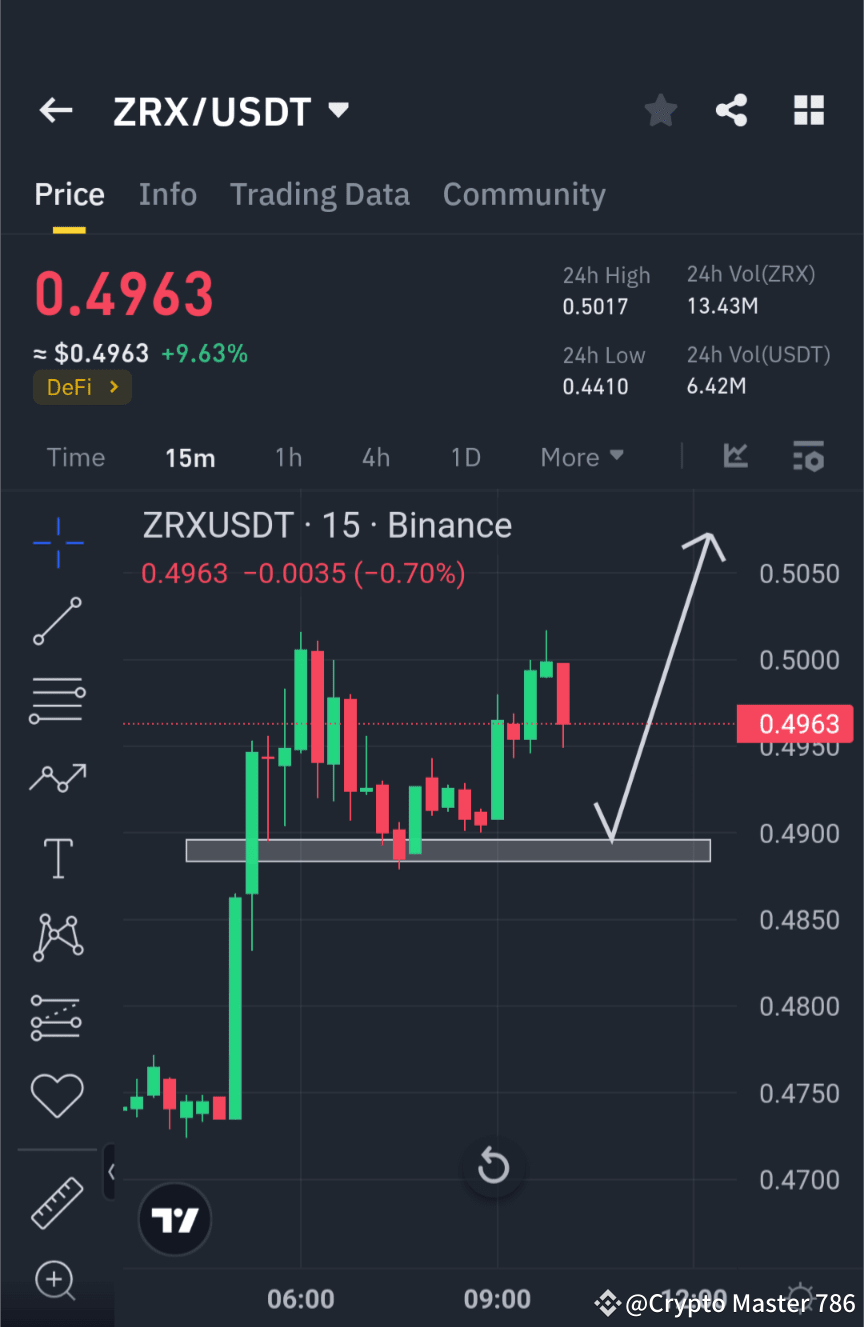Viewport: 864px width, 1327px height.
Task: Select the XABCD pattern tool
Action: (57, 937)
